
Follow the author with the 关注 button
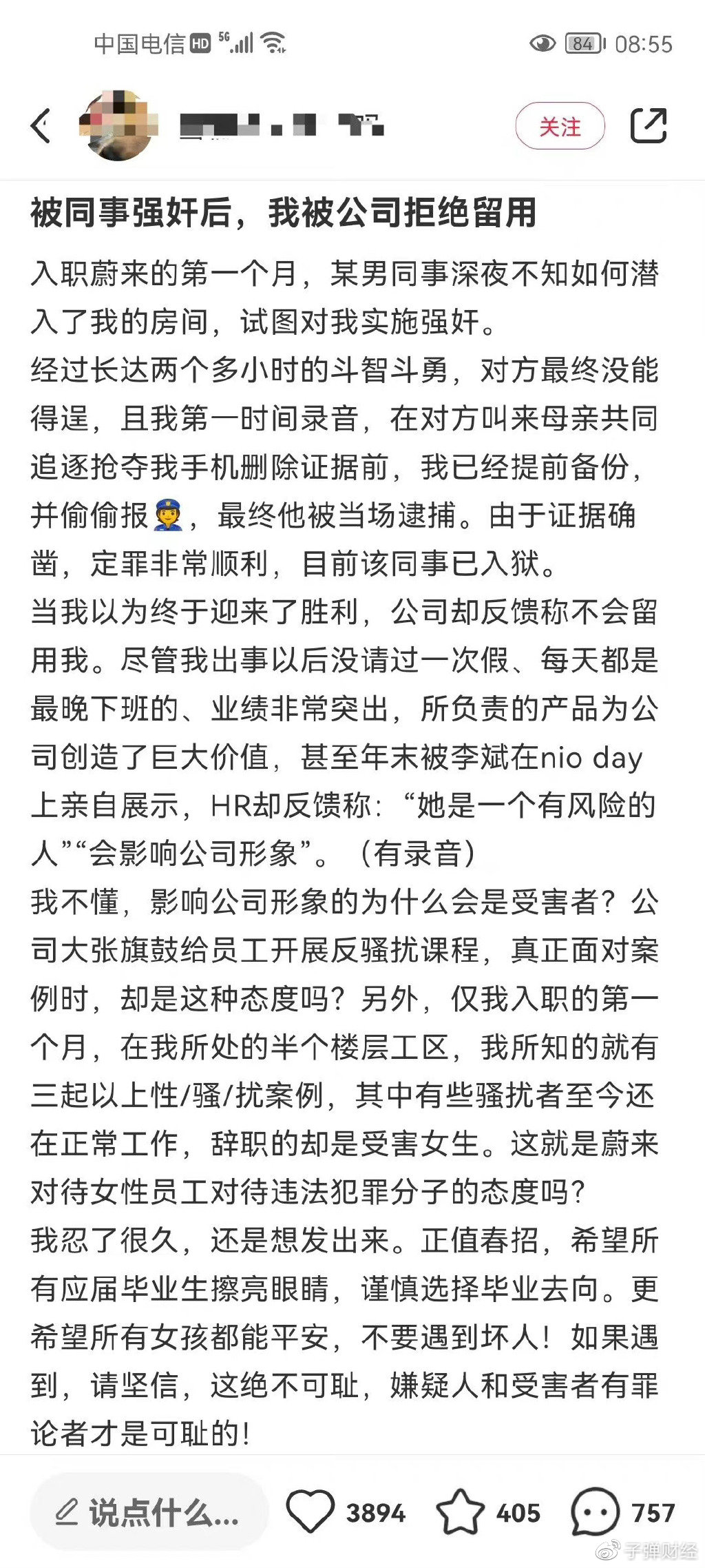pos(560,126)
